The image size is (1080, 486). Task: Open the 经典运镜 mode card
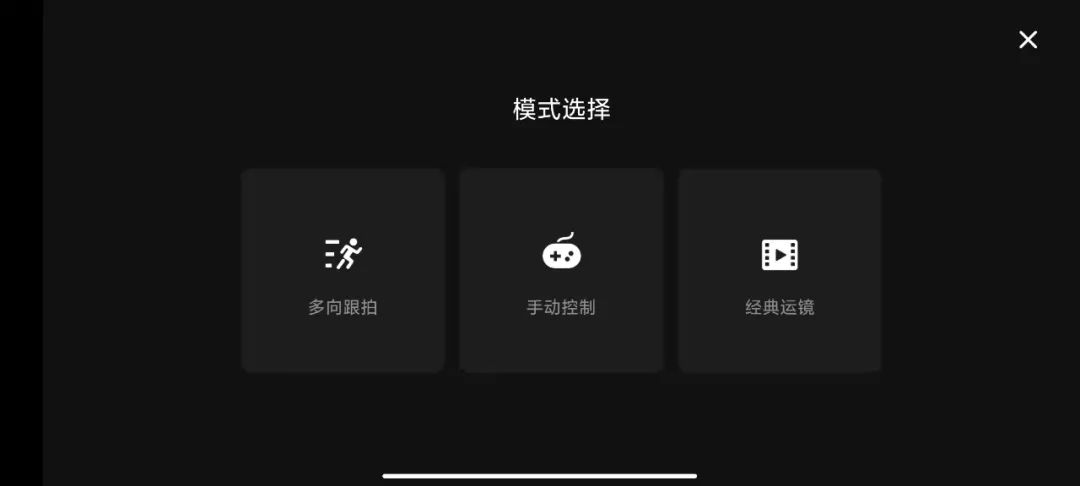tap(779, 271)
